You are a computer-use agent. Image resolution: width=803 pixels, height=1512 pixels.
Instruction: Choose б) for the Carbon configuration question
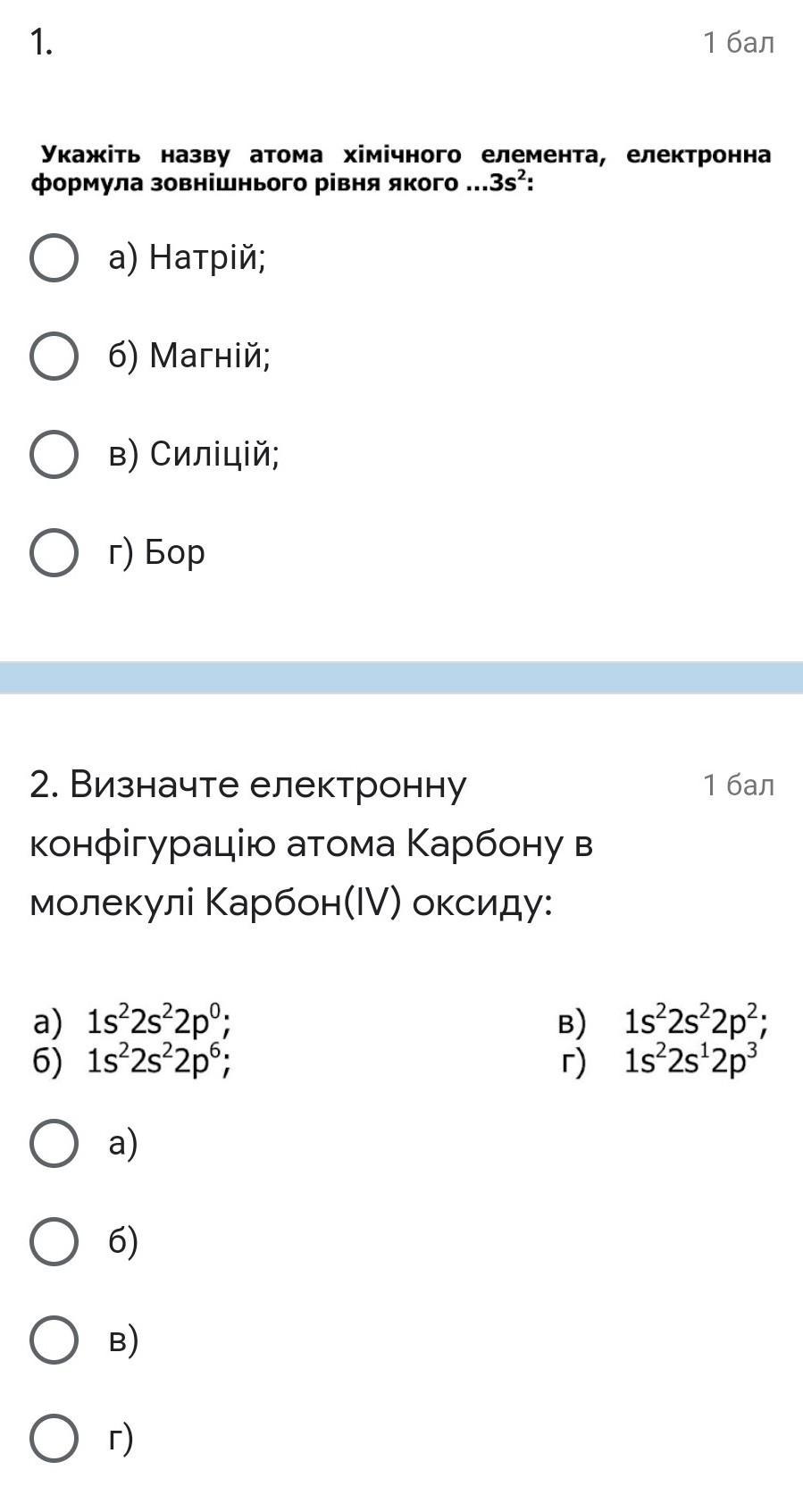[54, 1241]
